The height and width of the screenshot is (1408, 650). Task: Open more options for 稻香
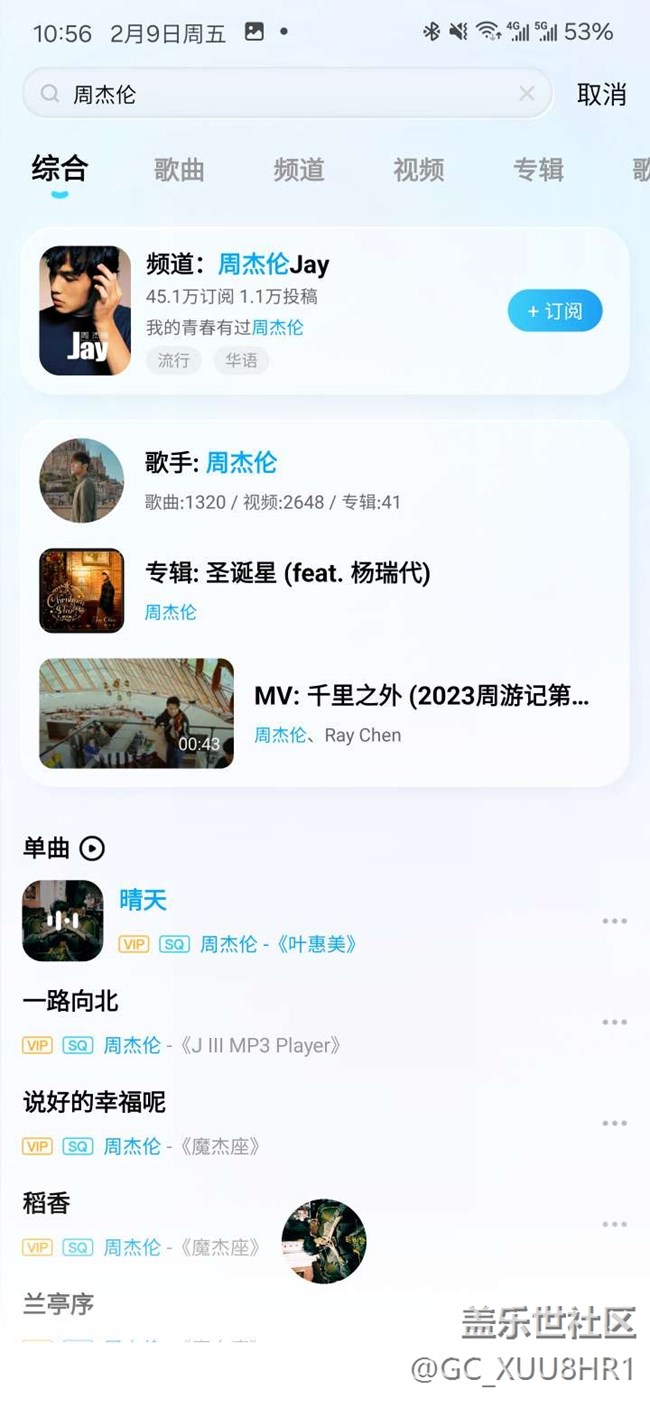point(614,1224)
